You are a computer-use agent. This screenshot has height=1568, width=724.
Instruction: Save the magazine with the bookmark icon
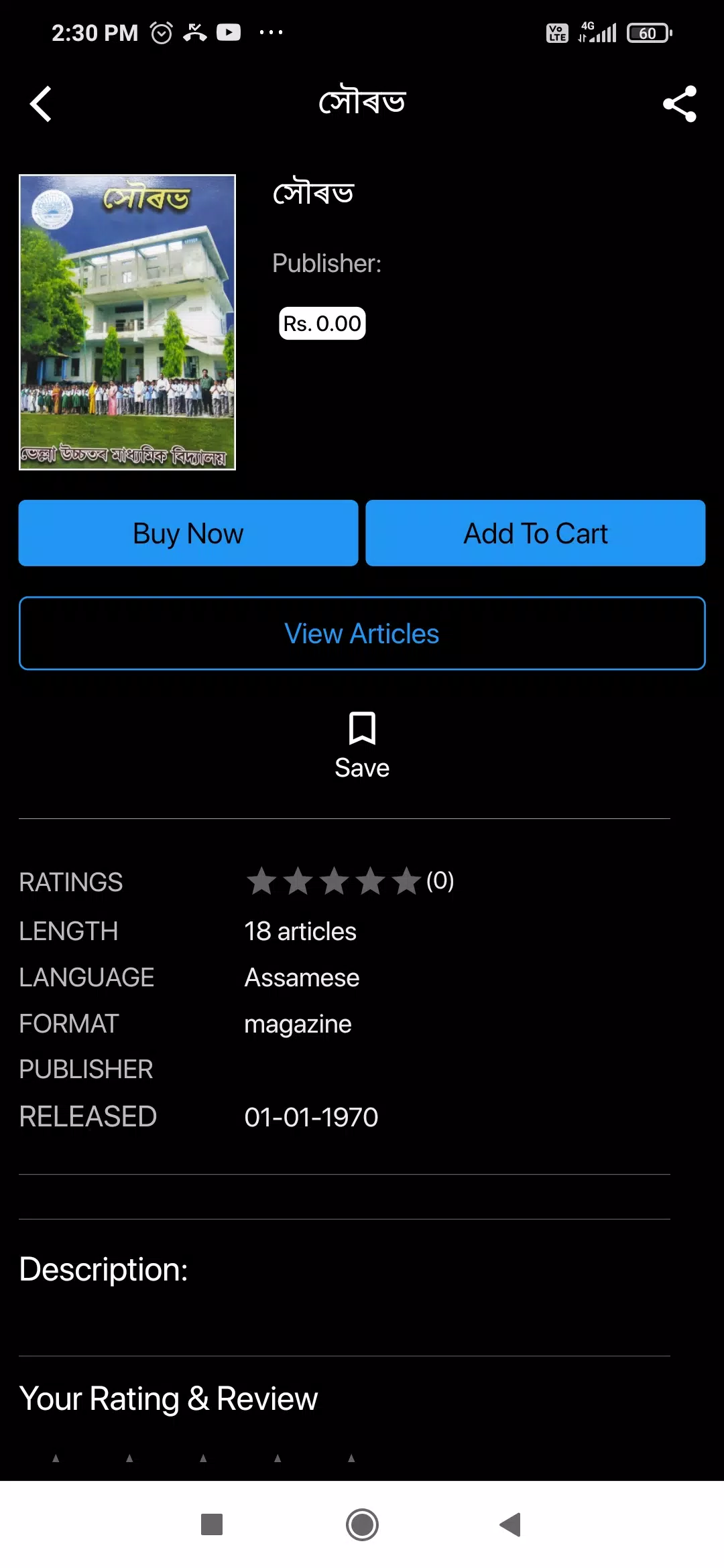[x=362, y=745]
